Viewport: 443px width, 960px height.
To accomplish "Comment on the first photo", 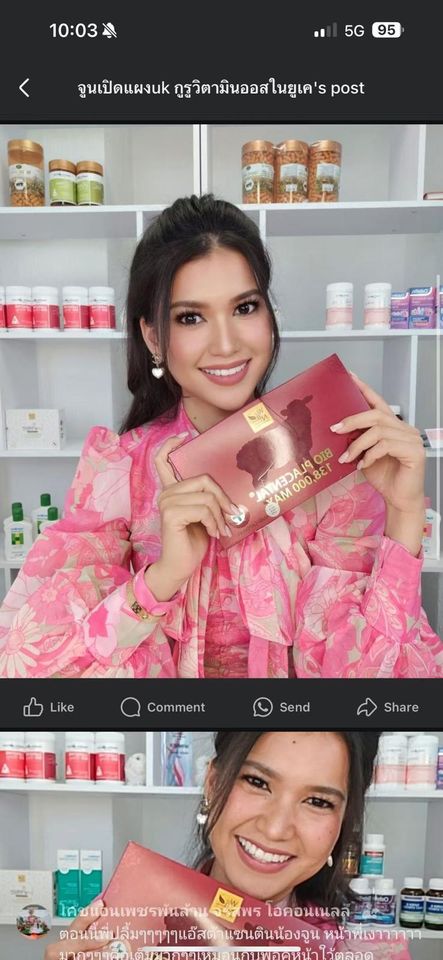I will pos(163,707).
